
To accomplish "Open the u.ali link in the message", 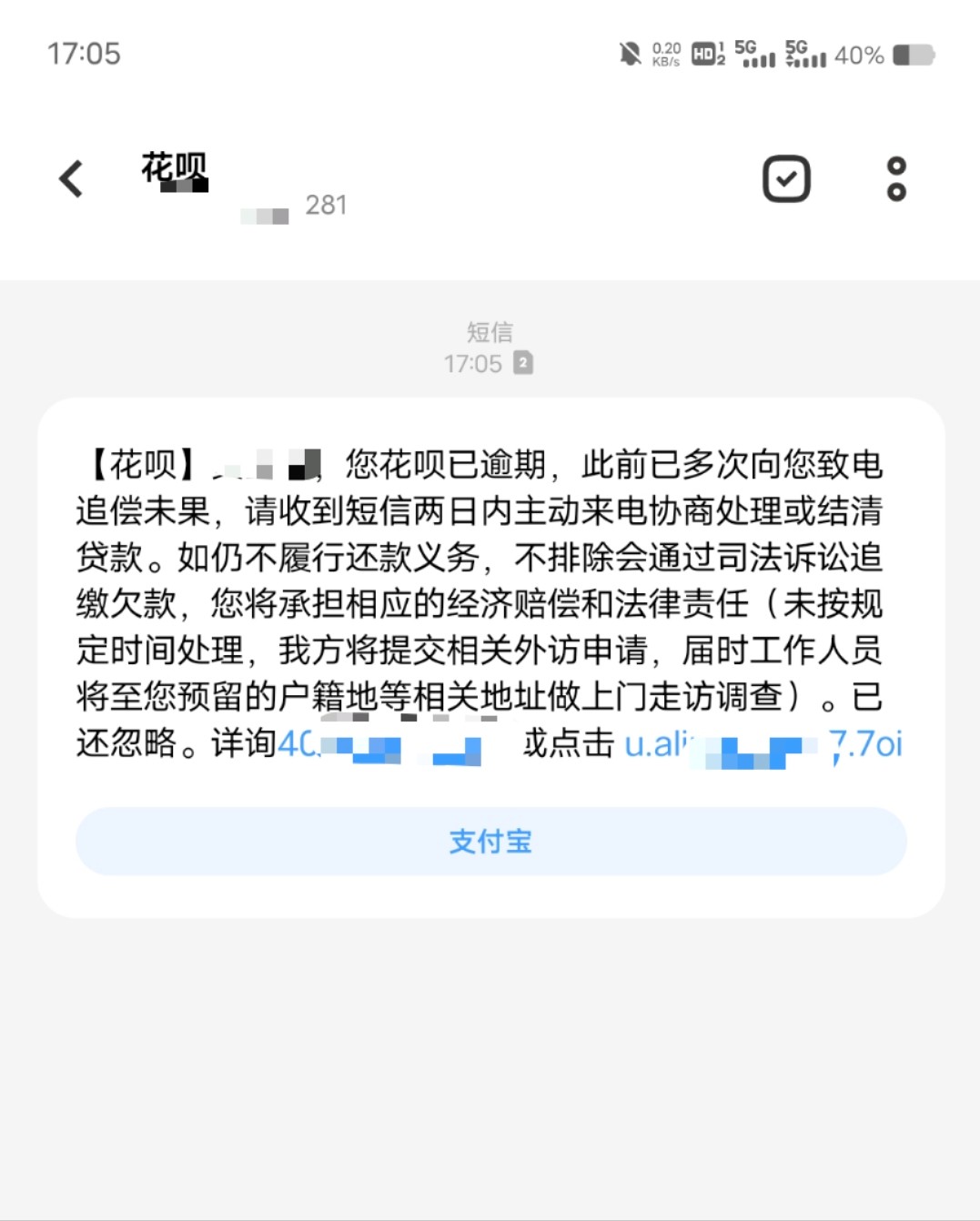I will pos(763,745).
